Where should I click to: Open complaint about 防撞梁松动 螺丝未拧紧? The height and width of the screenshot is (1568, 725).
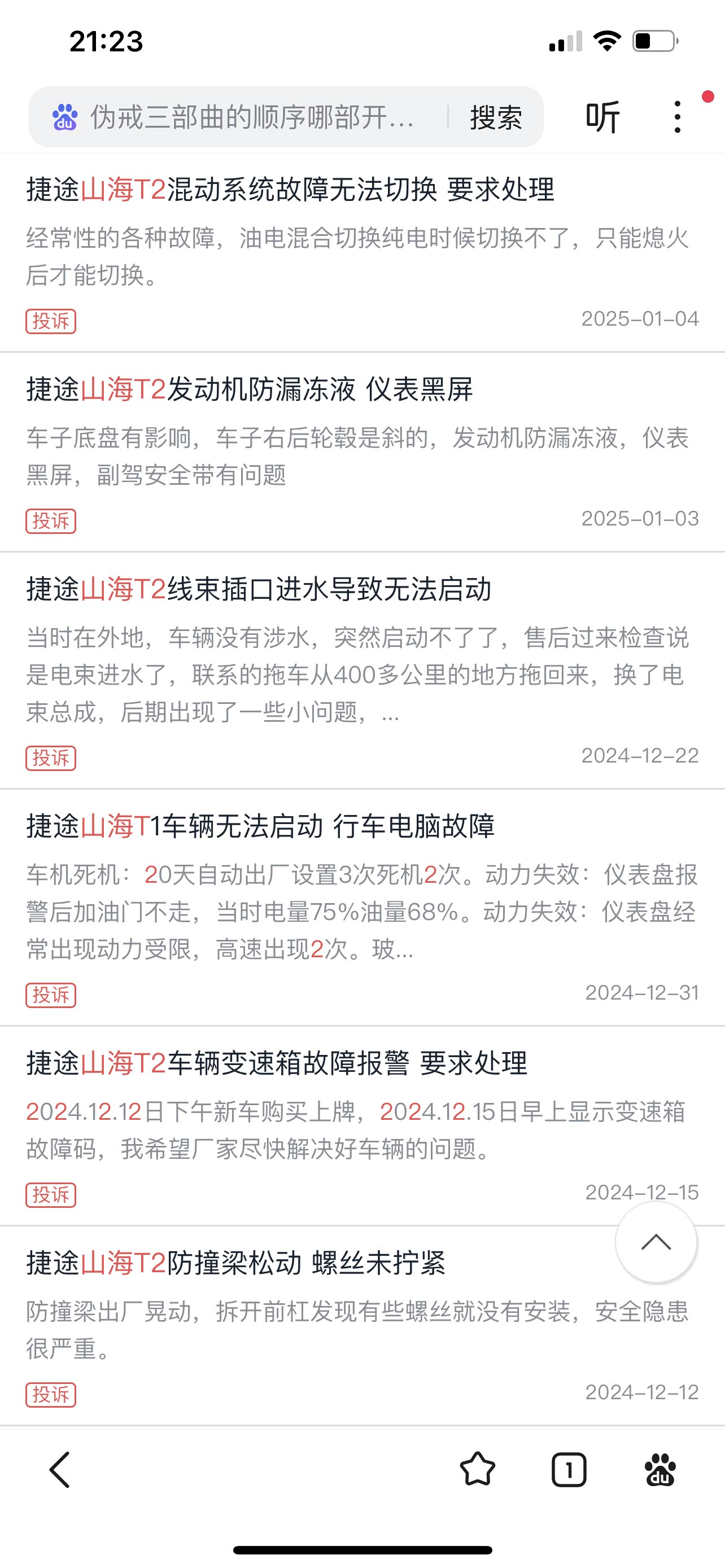click(x=236, y=1263)
